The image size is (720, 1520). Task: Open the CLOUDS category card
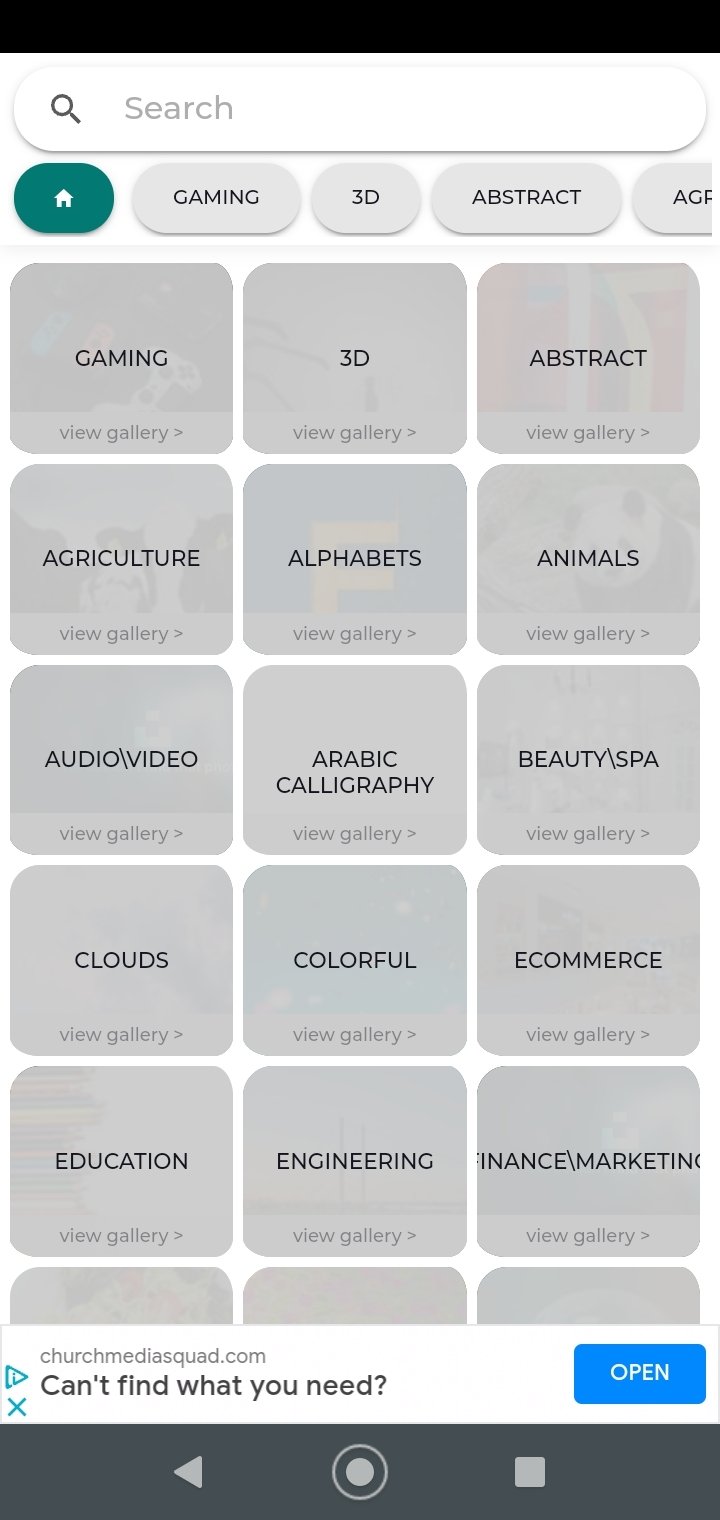pyautogui.click(x=121, y=960)
